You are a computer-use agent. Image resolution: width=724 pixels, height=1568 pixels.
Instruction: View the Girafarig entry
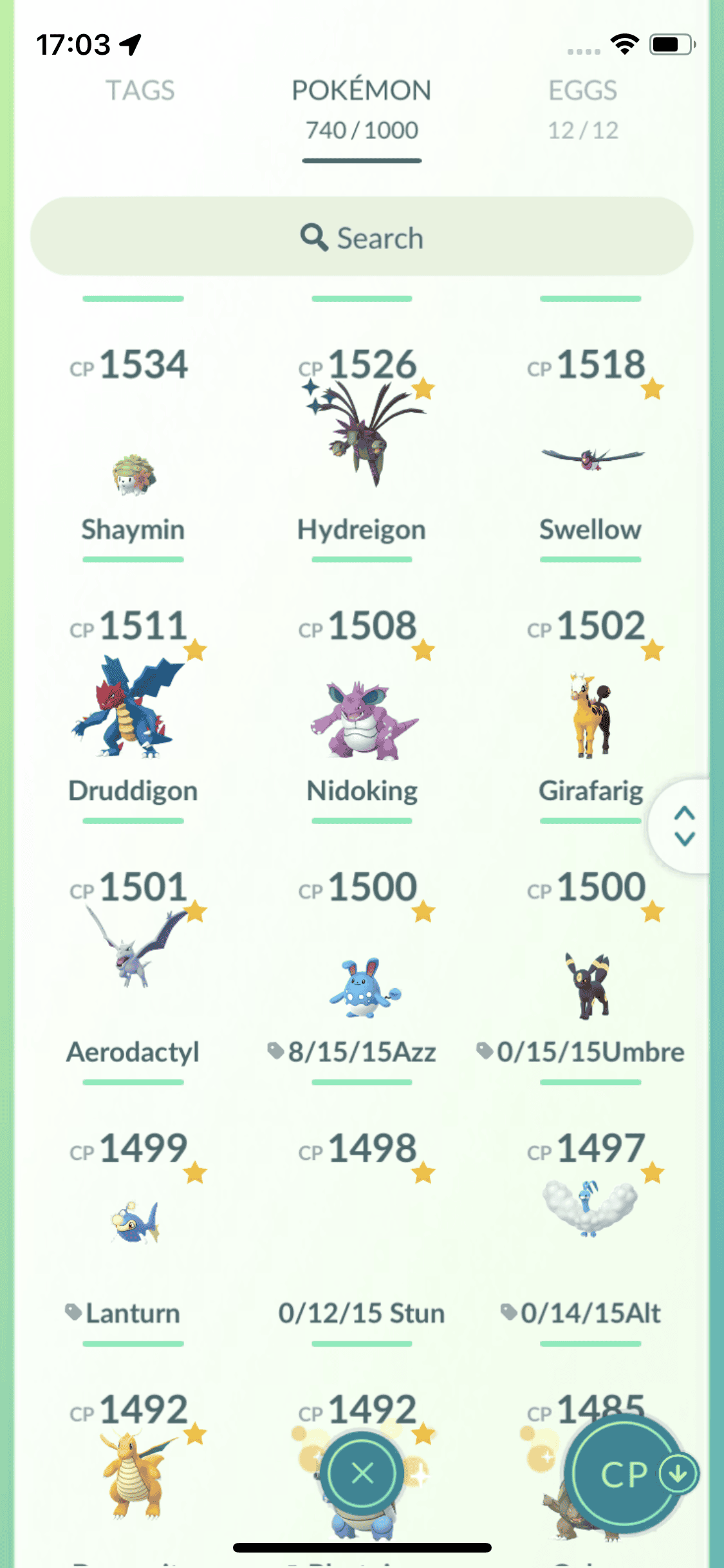click(590, 716)
